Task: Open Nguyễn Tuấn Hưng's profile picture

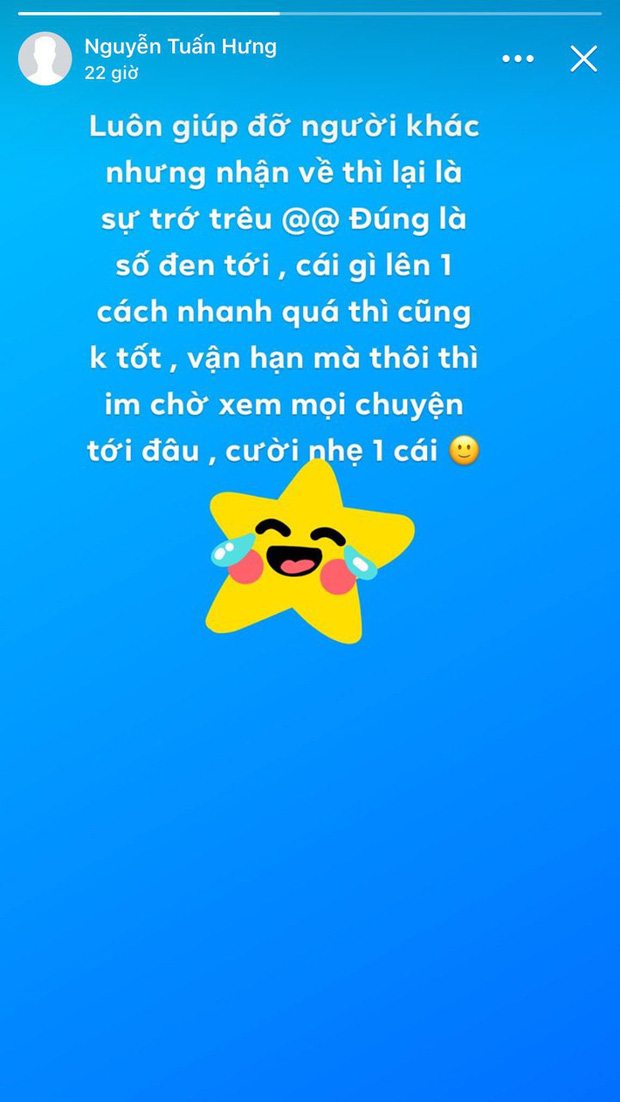Action: coord(45,59)
